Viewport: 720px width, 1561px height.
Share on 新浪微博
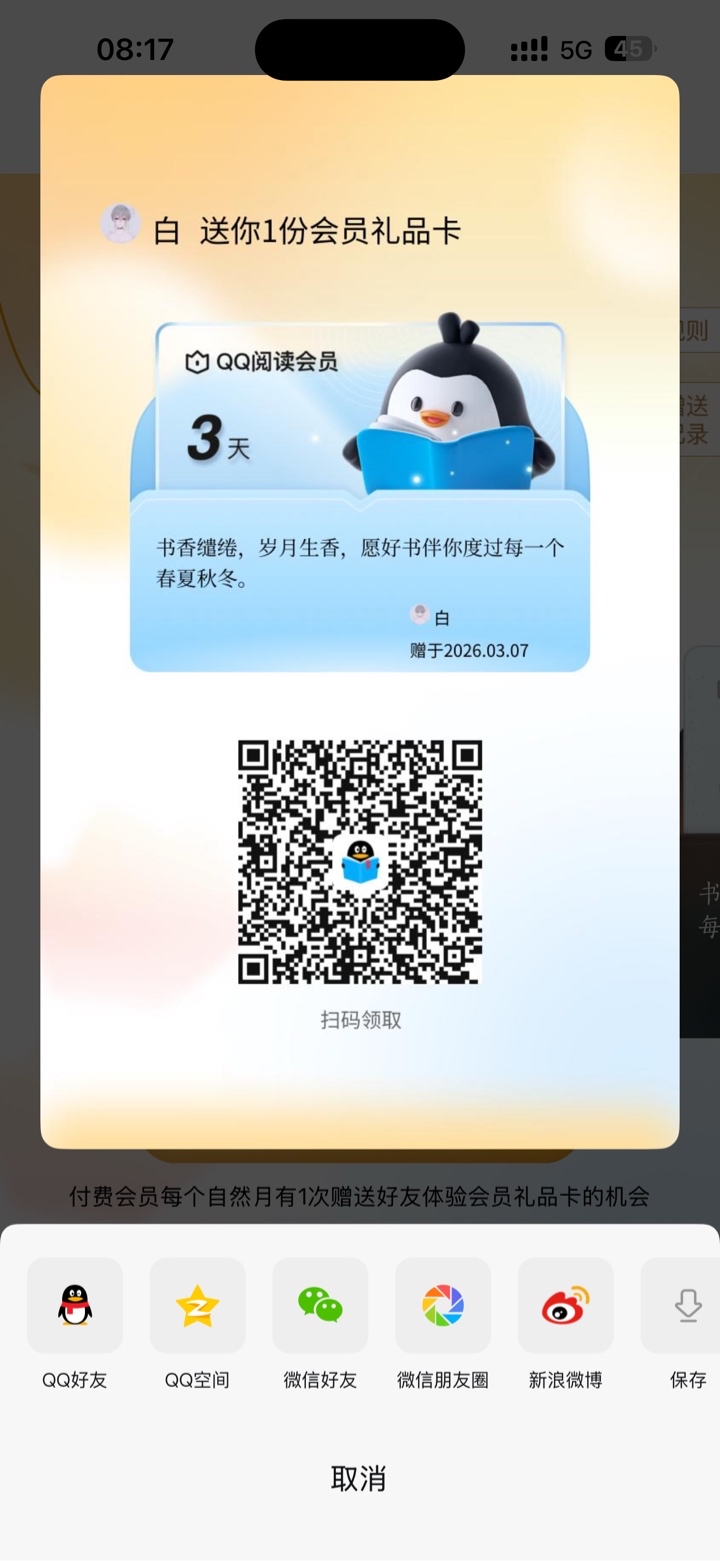click(x=565, y=1305)
